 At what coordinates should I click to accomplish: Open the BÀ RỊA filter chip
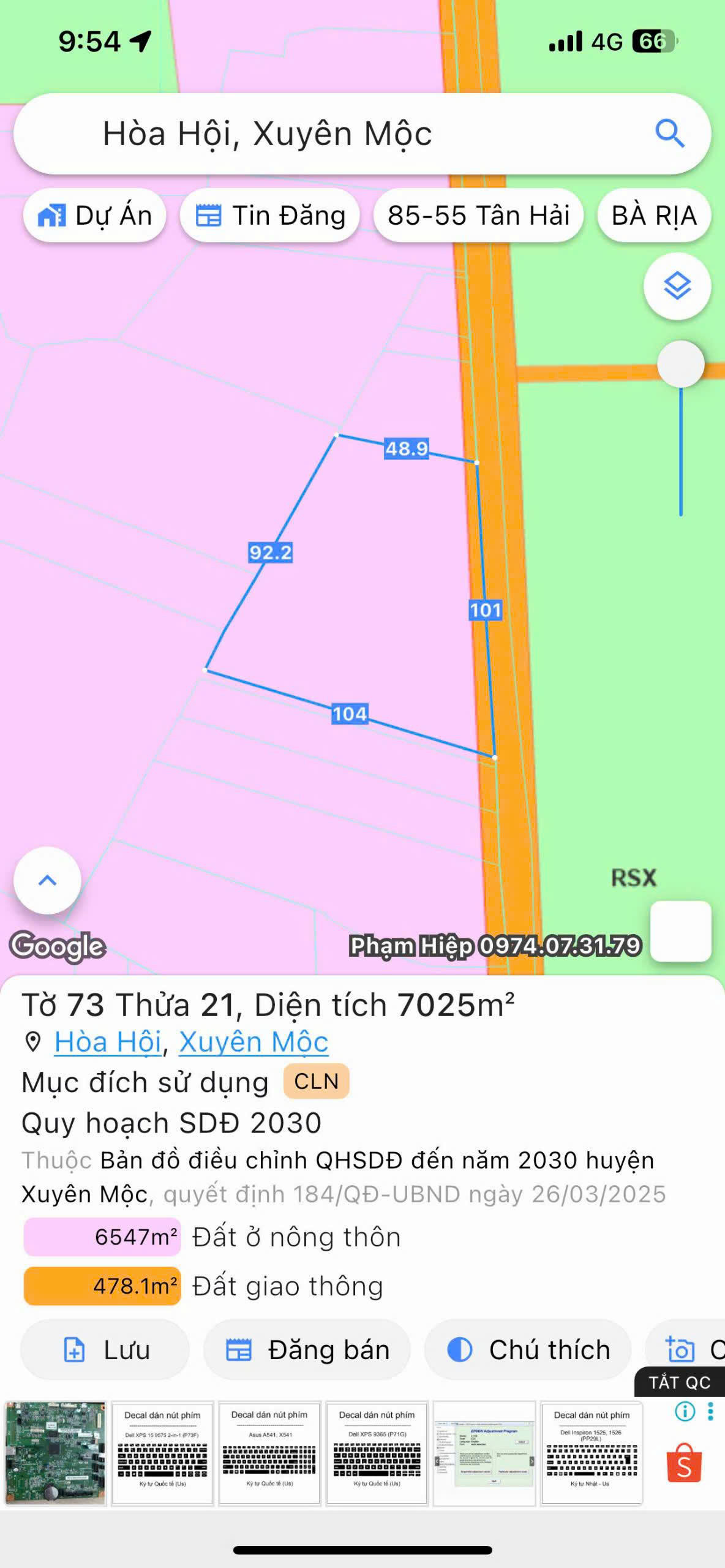[x=654, y=214]
